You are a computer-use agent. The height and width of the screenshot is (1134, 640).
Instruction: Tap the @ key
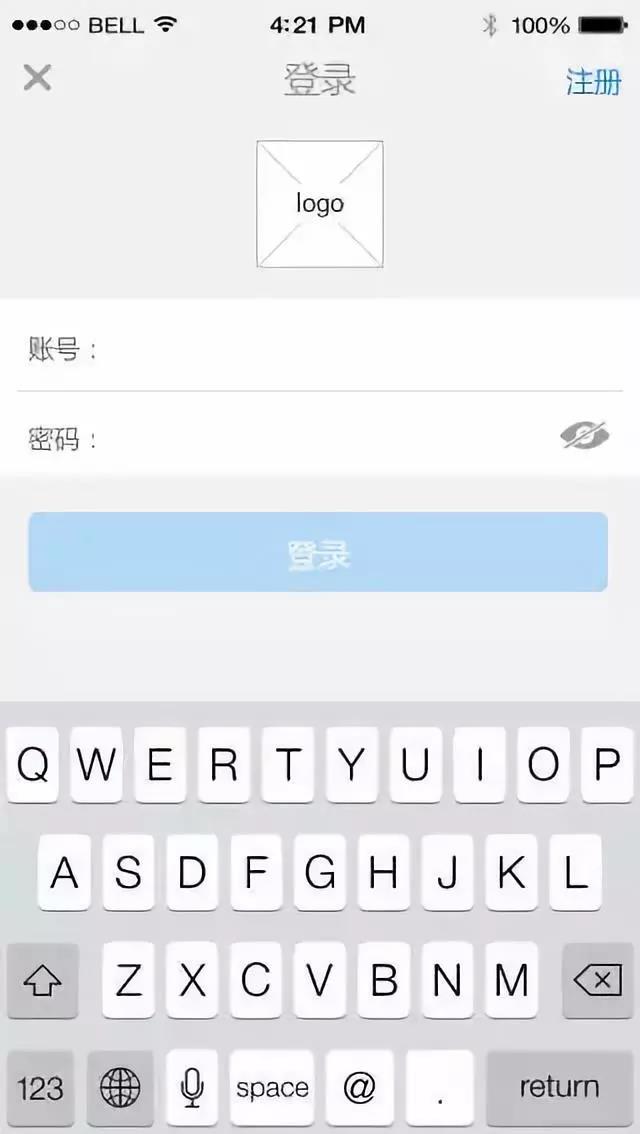click(x=359, y=1087)
